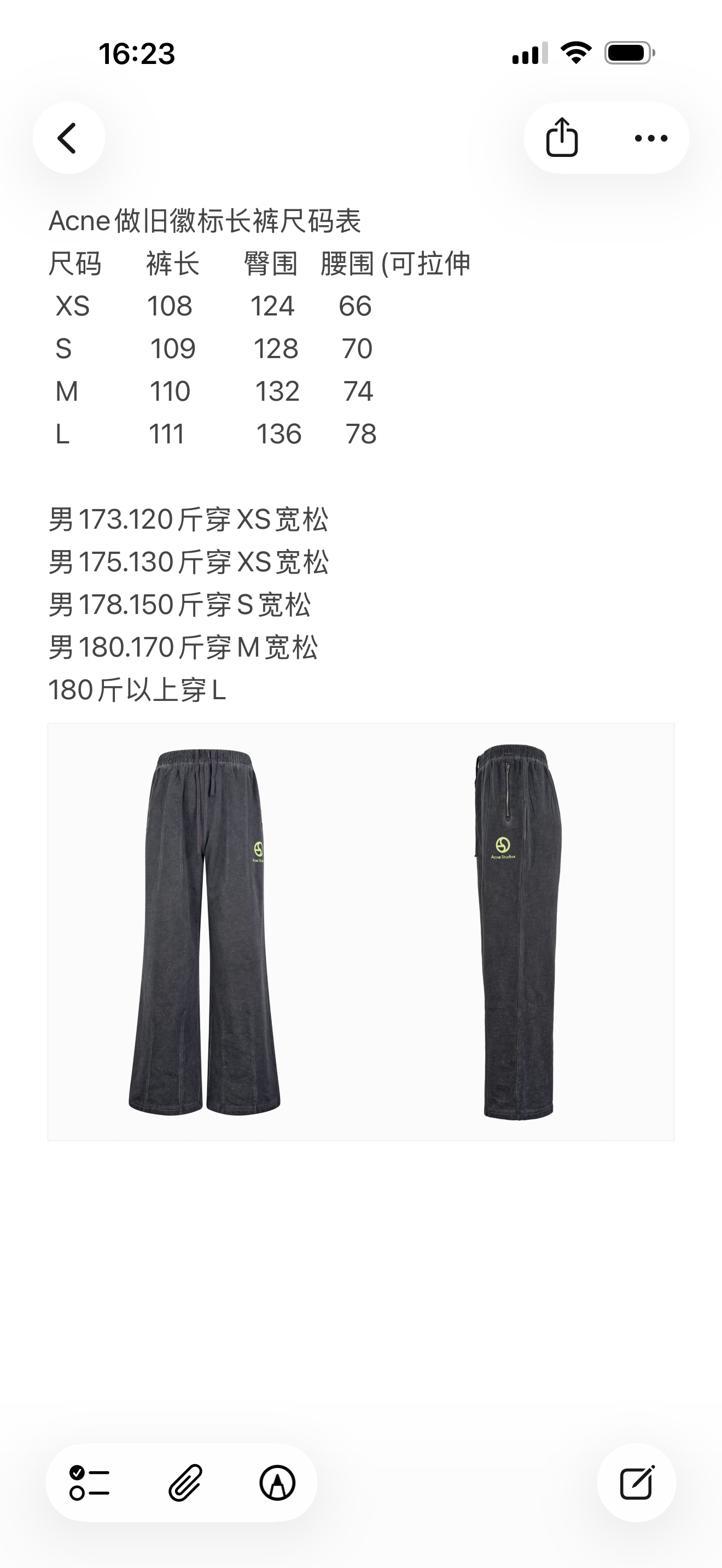The image size is (722, 1568).
Task: Go back to the notes list
Action: click(x=68, y=138)
